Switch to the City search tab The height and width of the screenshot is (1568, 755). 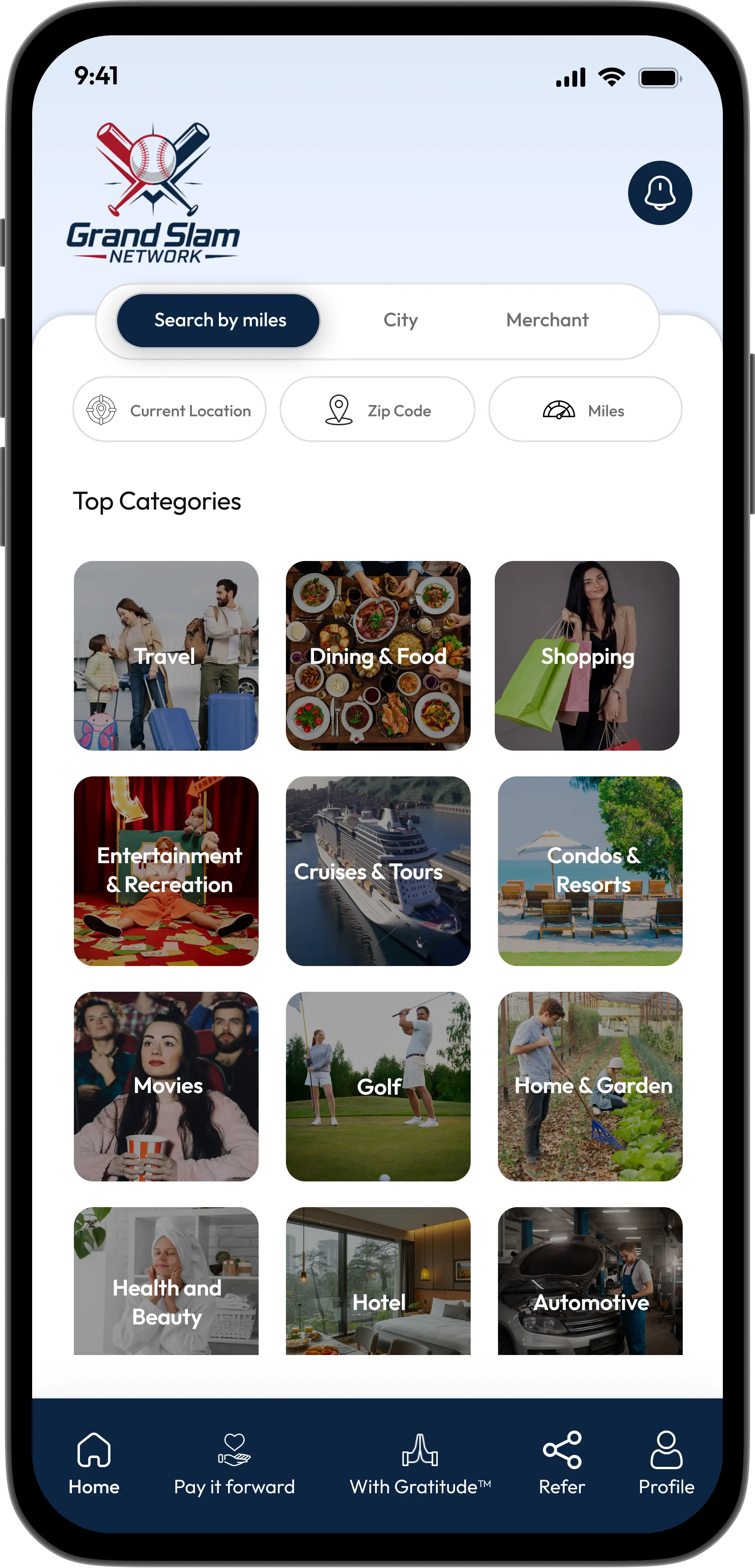point(400,320)
